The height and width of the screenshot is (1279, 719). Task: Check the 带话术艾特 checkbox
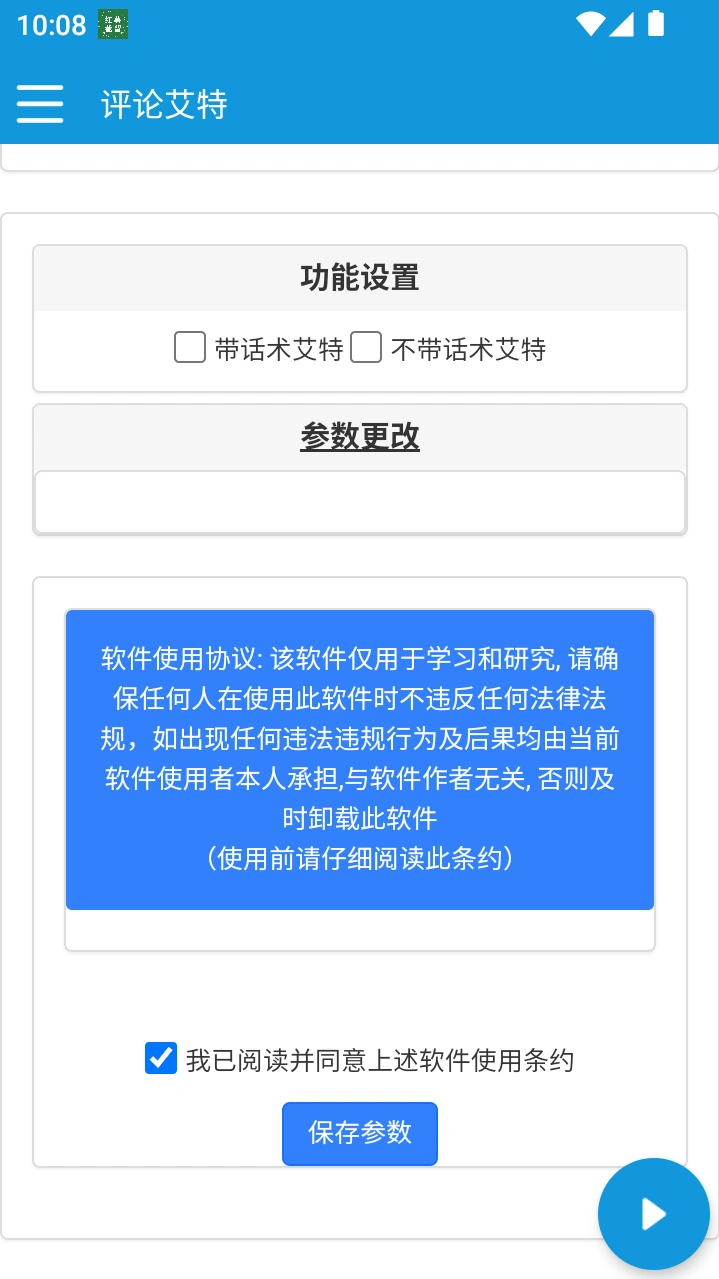(190, 348)
